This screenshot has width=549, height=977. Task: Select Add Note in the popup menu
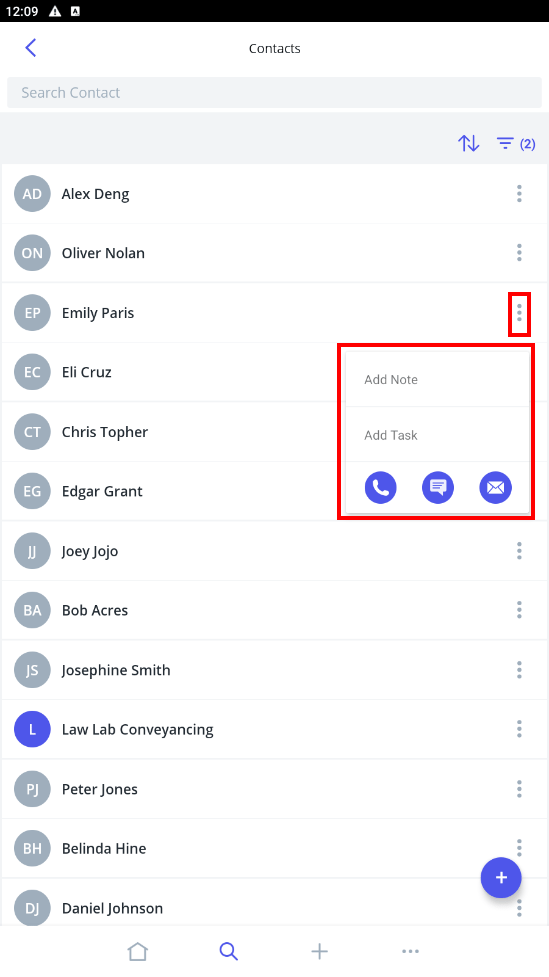pyautogui.click(x=437, y=379)
